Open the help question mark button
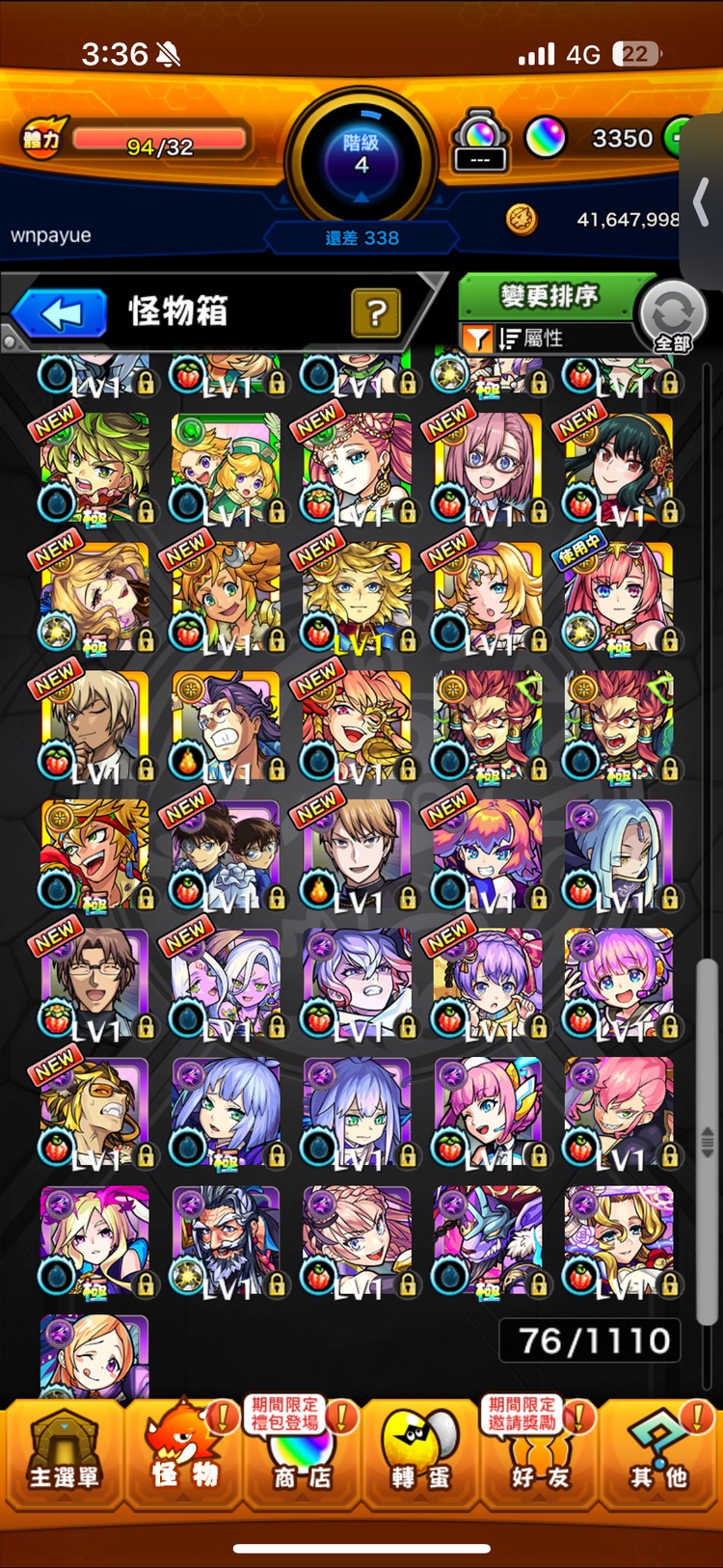The image size is (723, 1568). (376, 312)
